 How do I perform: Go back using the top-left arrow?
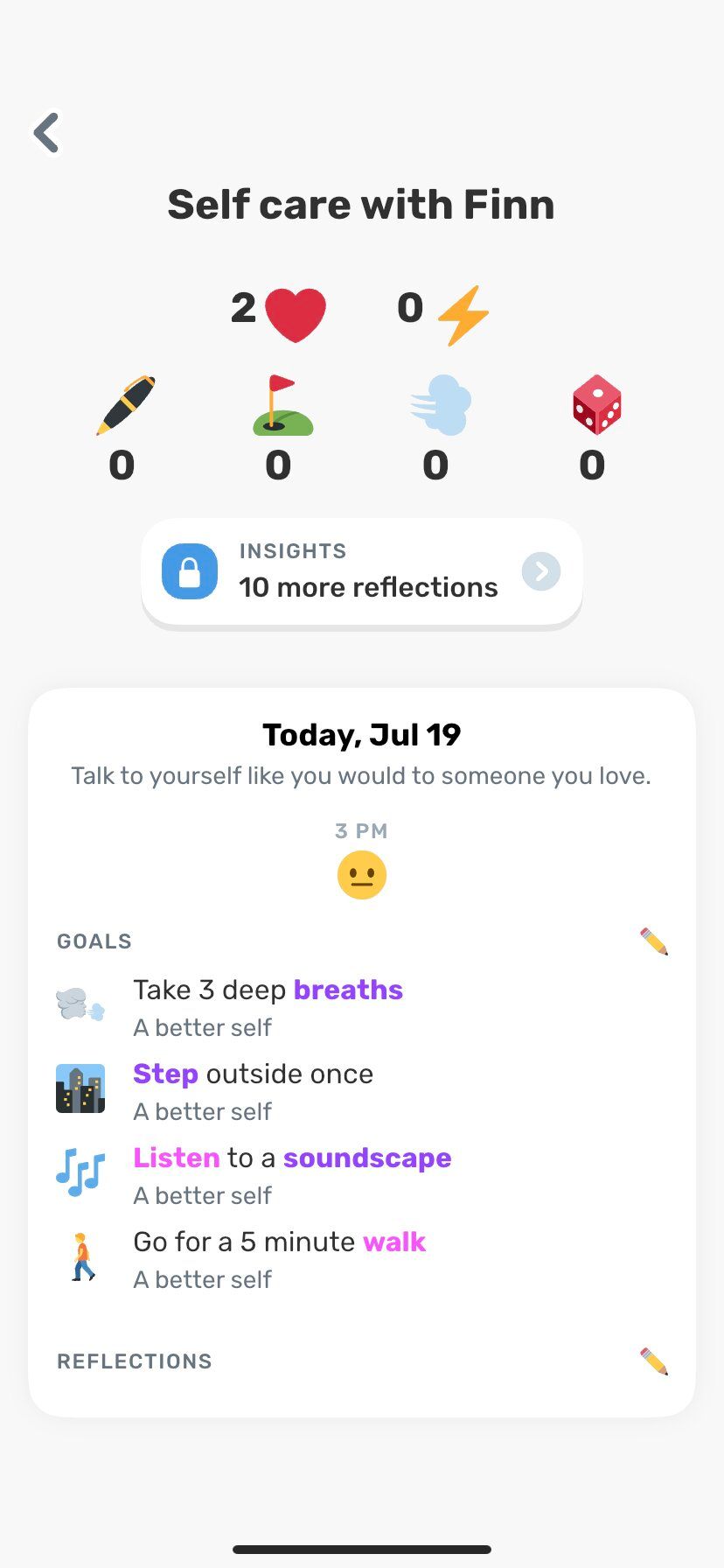46,133
